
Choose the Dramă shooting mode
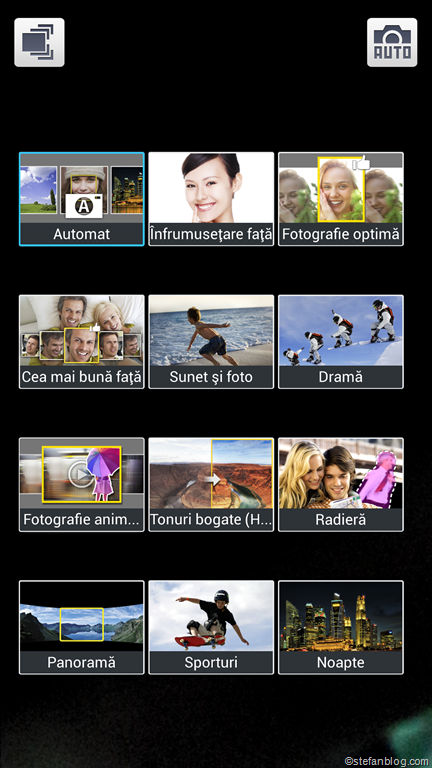(x=341, y=342)
